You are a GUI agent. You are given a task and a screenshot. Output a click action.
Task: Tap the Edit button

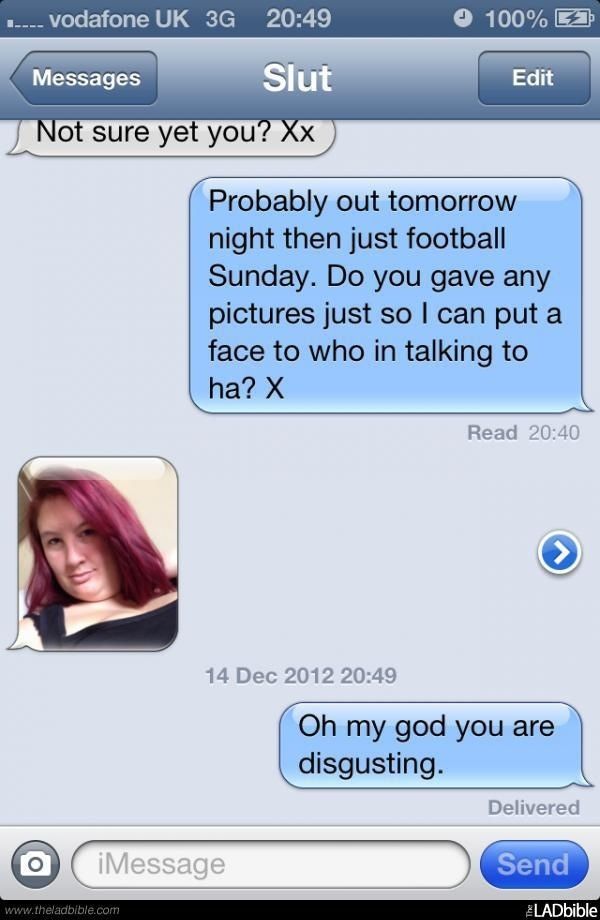tap(532, 79)
